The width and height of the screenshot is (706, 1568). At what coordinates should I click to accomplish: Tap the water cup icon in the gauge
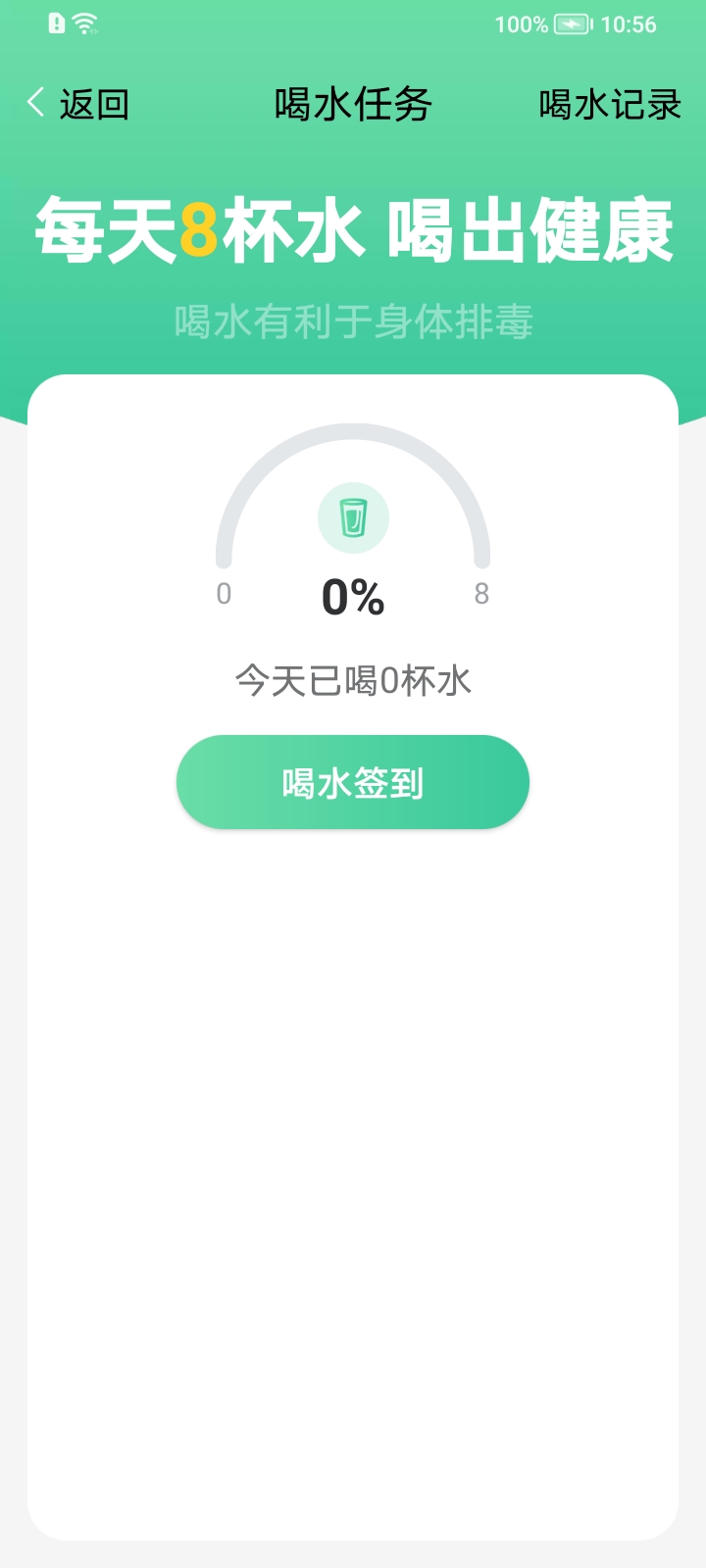click(x=352, y=517)
